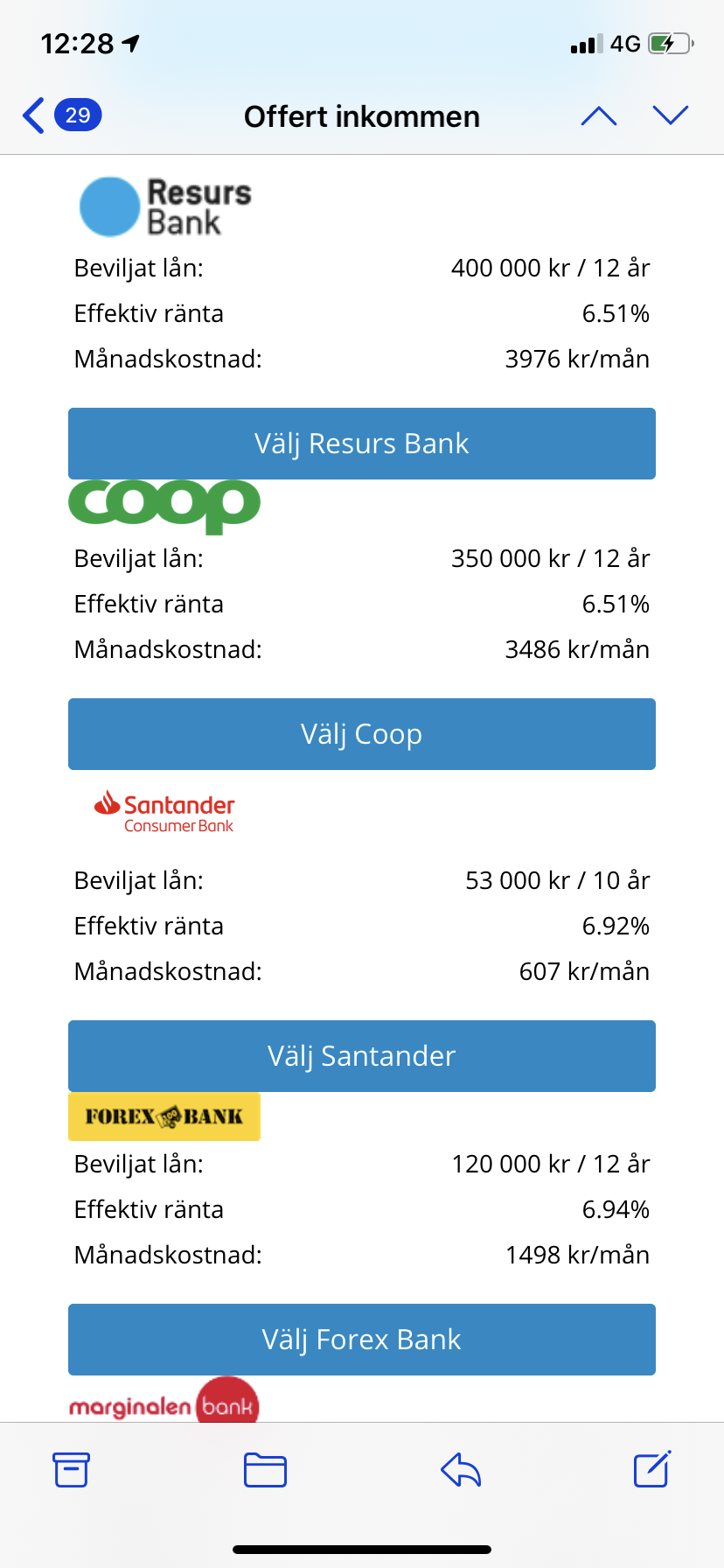This screenshot has width=724, height=1568.
Task: Tap the Välj Santander button
Action: pyautogui.click(x=361, y=1056)
